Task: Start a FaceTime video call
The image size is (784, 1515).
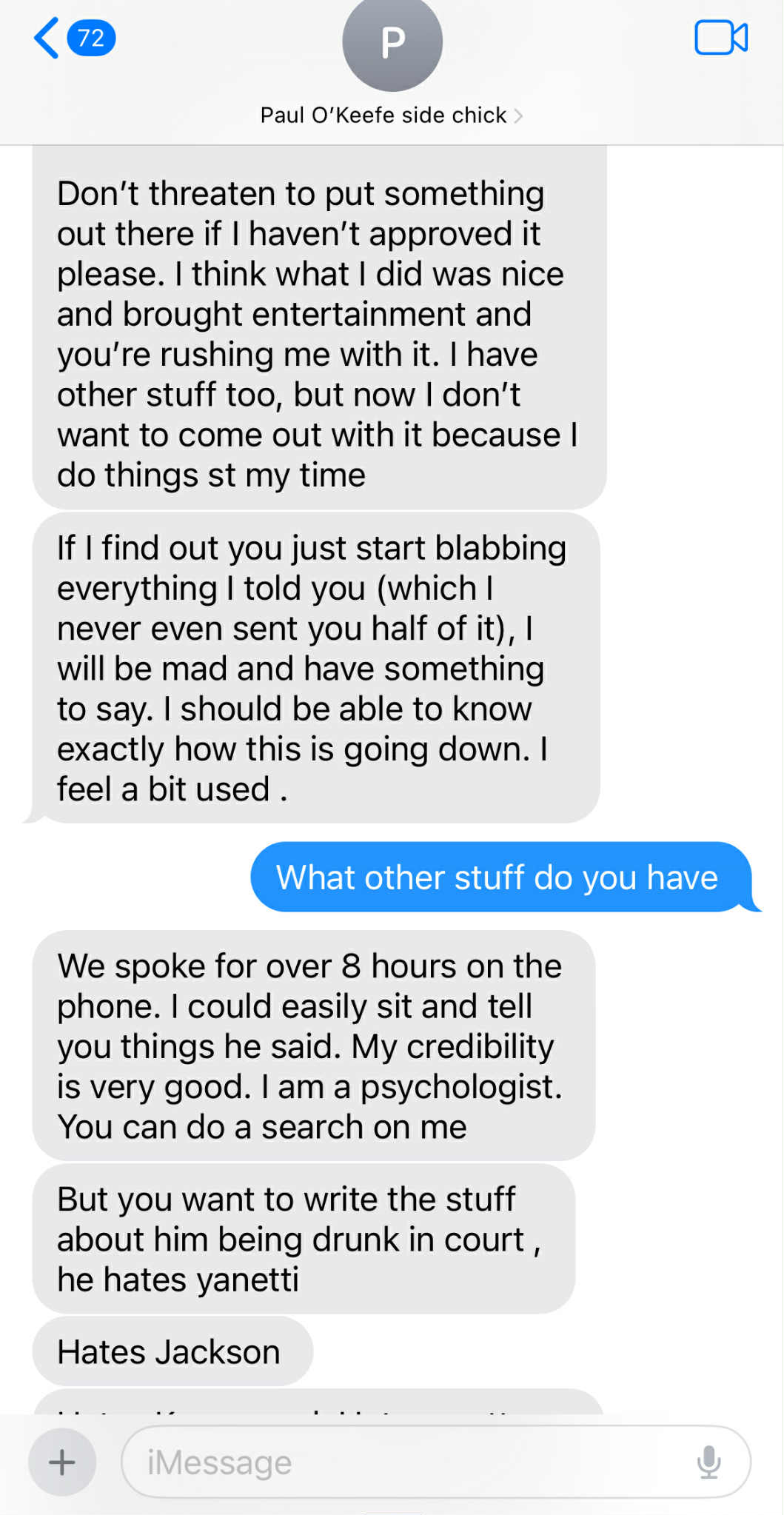Action: [x=720, y=38]
